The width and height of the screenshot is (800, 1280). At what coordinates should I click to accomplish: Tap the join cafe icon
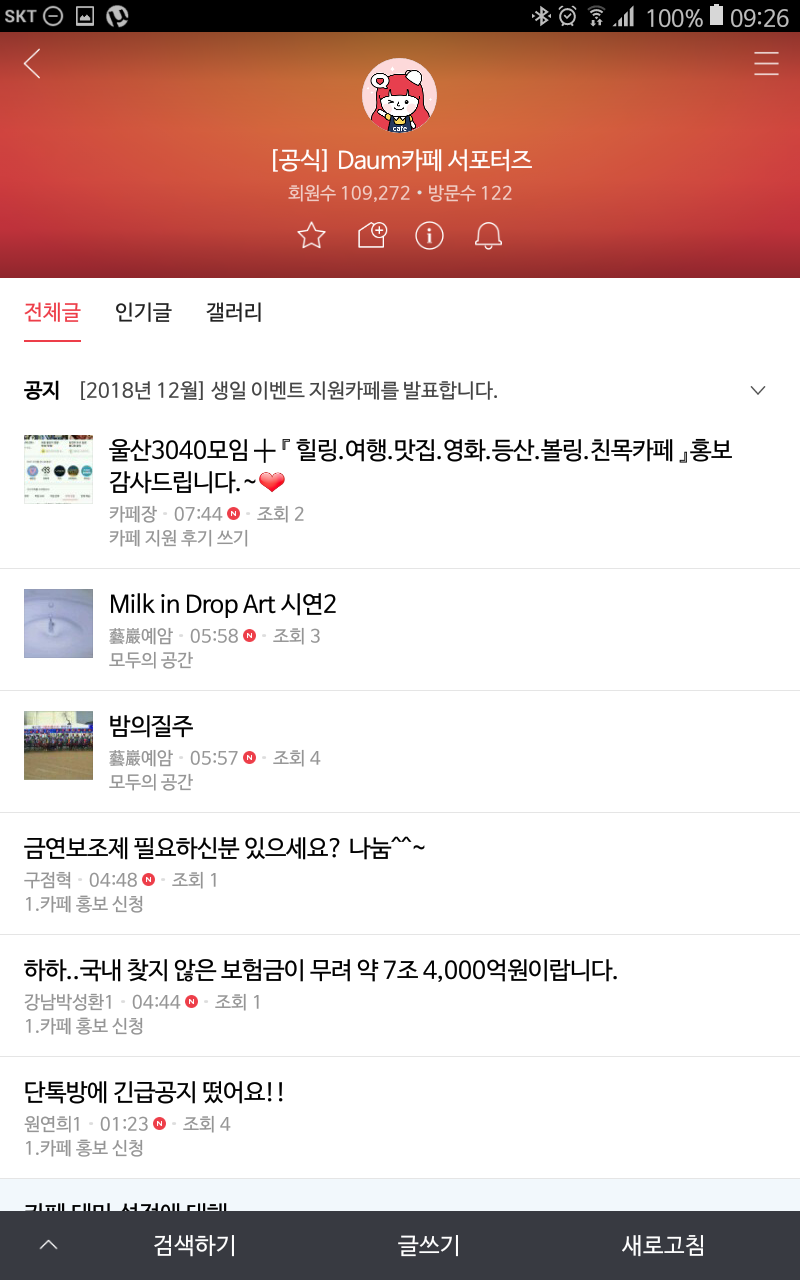tap(371, 236)
